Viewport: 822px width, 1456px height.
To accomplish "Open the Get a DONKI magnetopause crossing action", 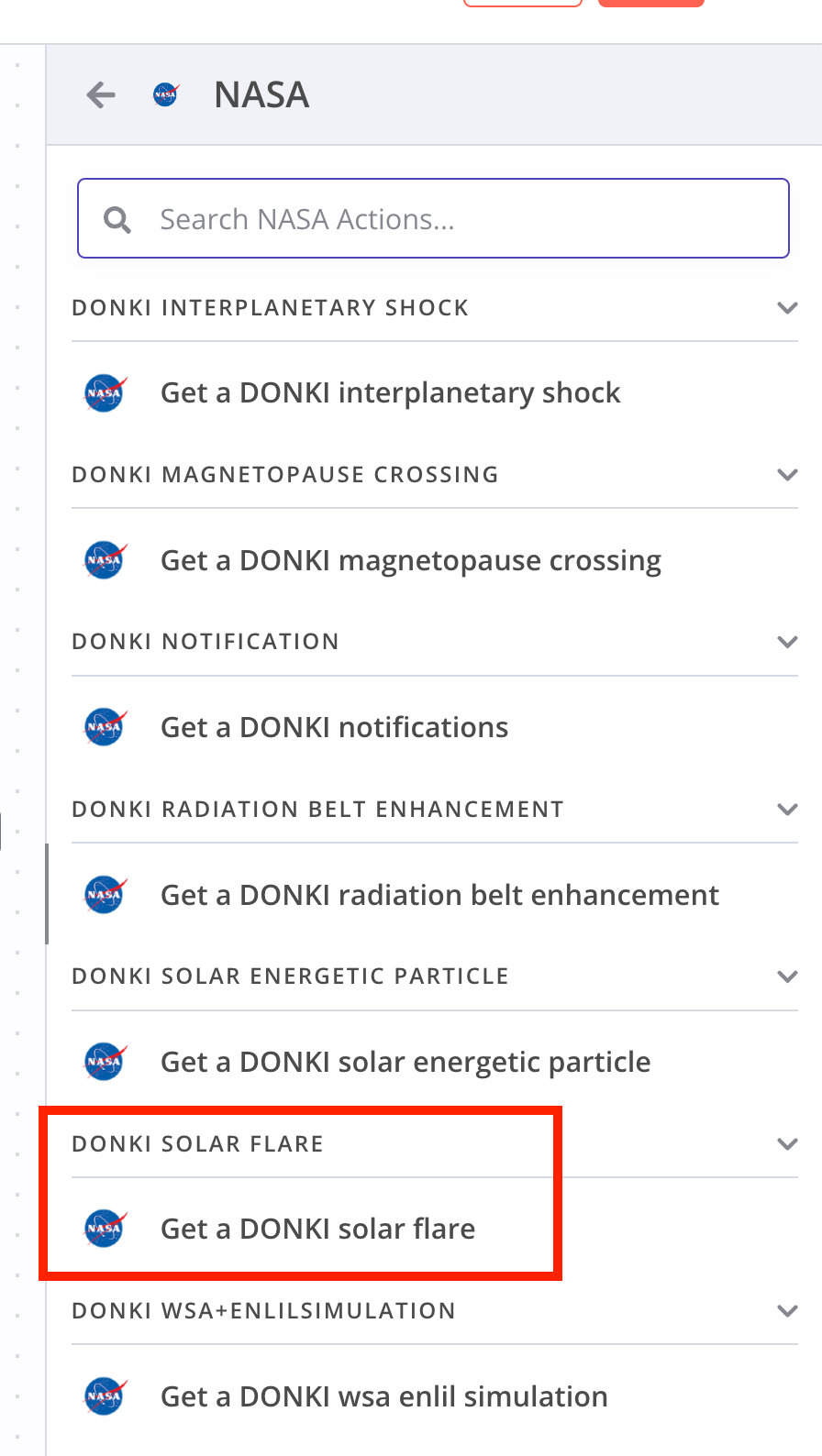I will 411,559.
